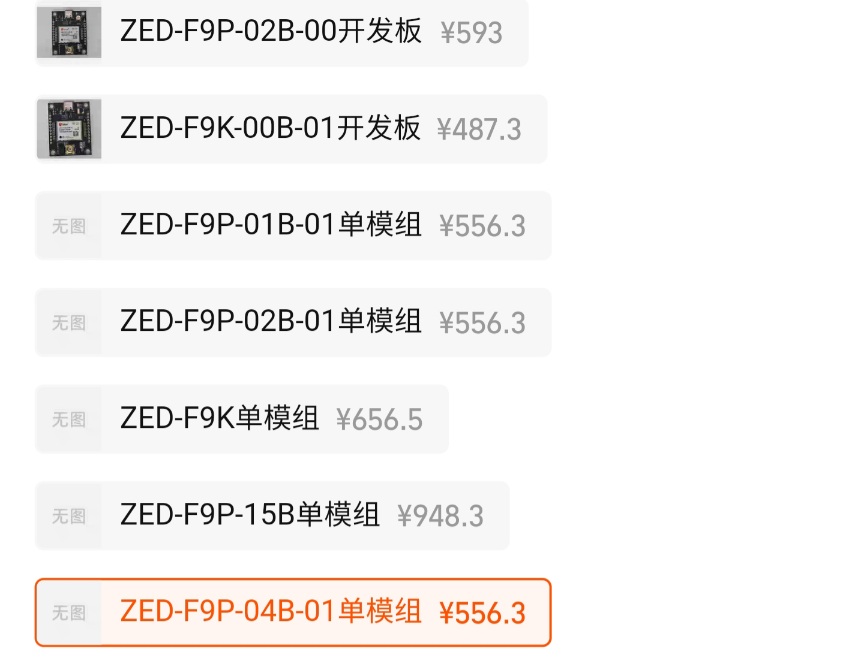This screenshot has height=664, width=864.
Task: Select ZED-F9P-02B-00开发板 option
Action: pyautogui.click(x=281, y=32)
